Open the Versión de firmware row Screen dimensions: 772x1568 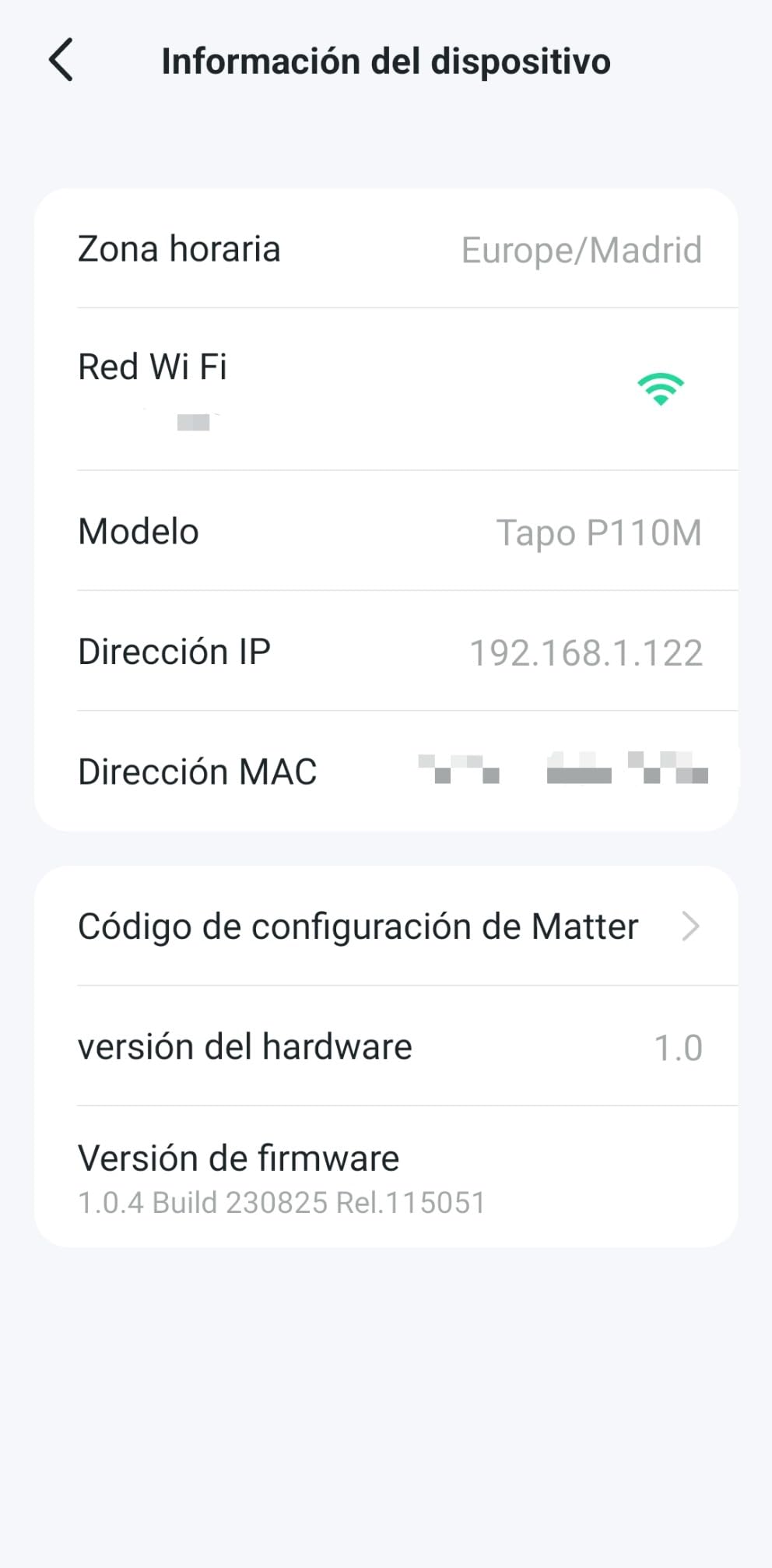click(387, 1177)
